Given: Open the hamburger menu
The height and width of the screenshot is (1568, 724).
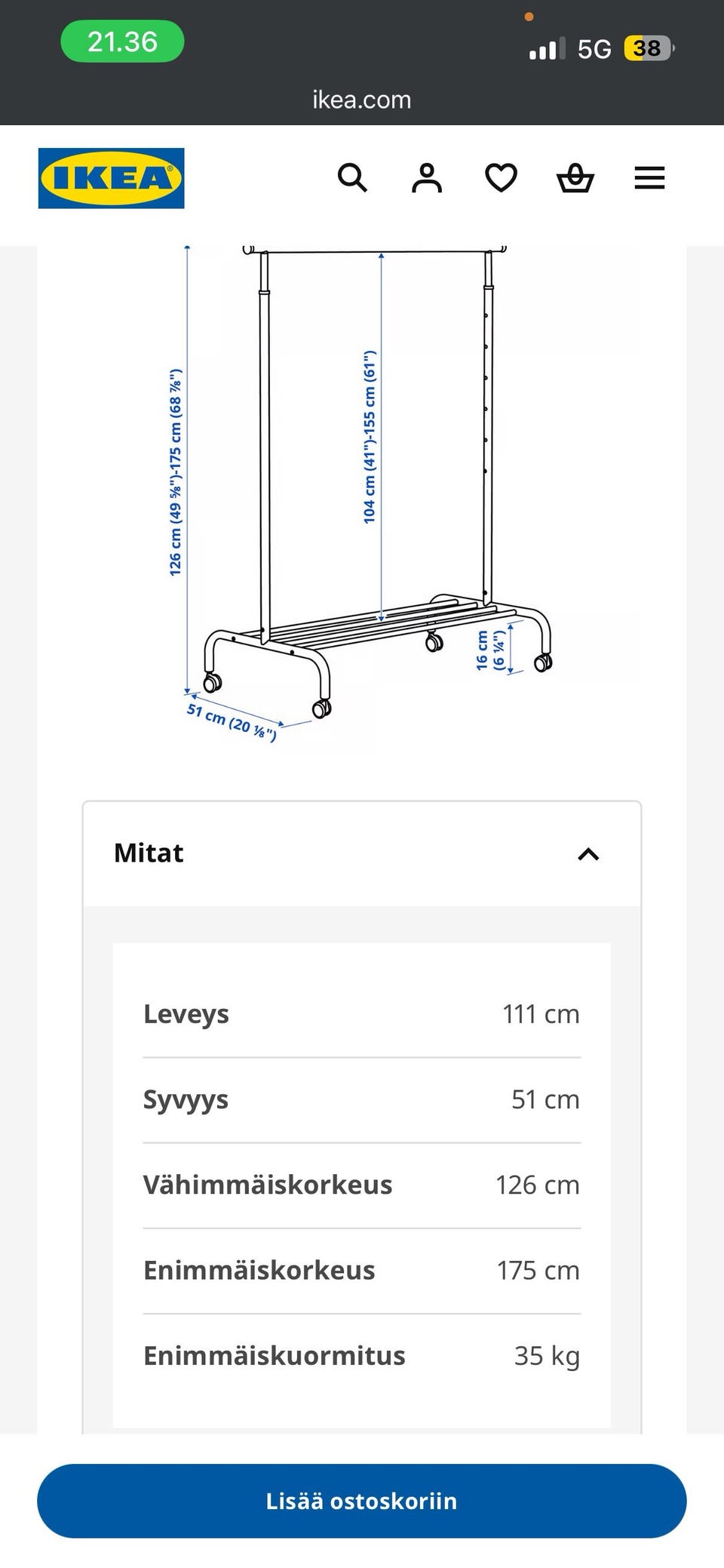Looking at the screenshot, I should click(x=649, y=178).
